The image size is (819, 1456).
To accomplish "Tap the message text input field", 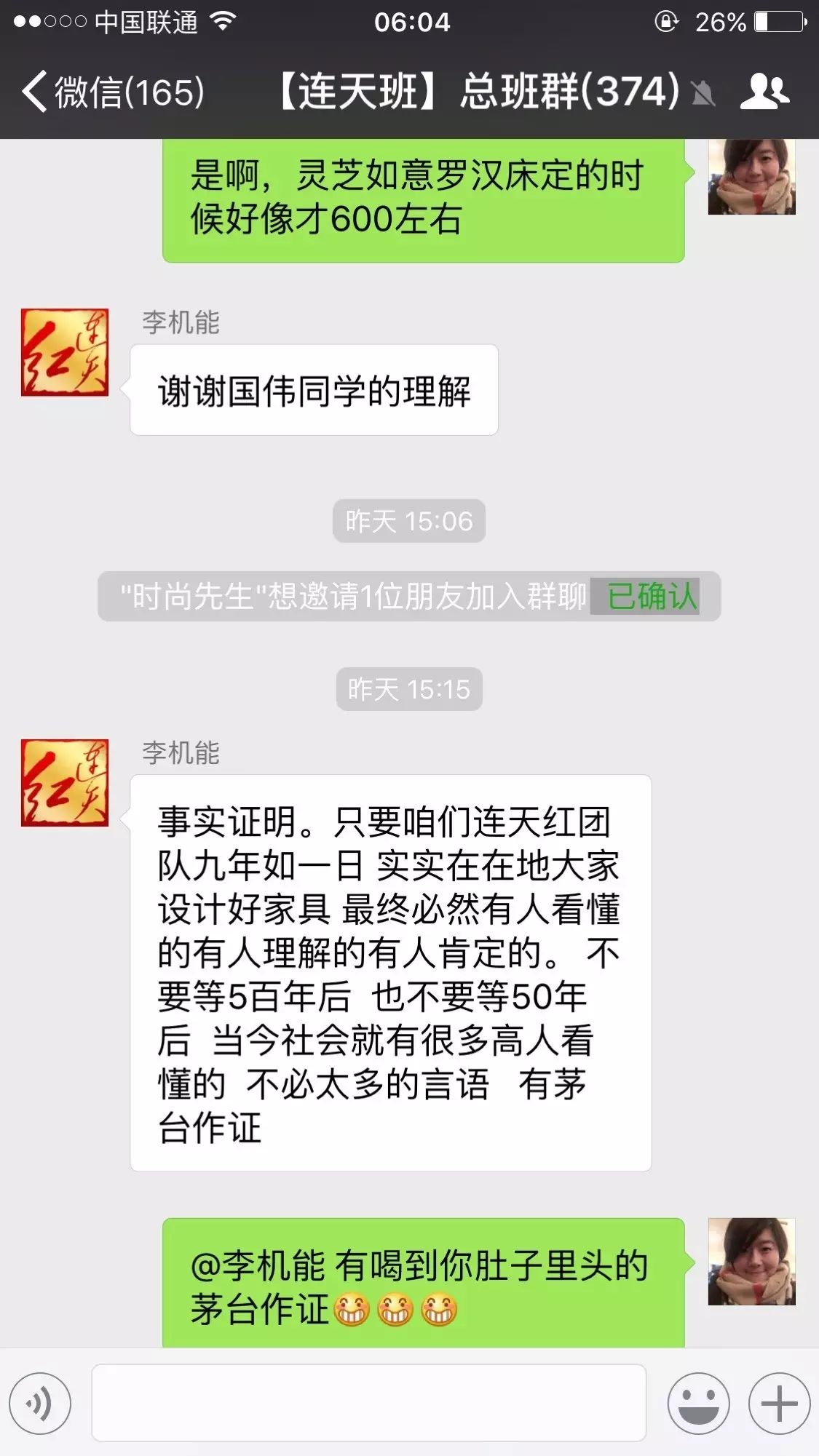I will pyautogui.click(x=368, y=1404).
